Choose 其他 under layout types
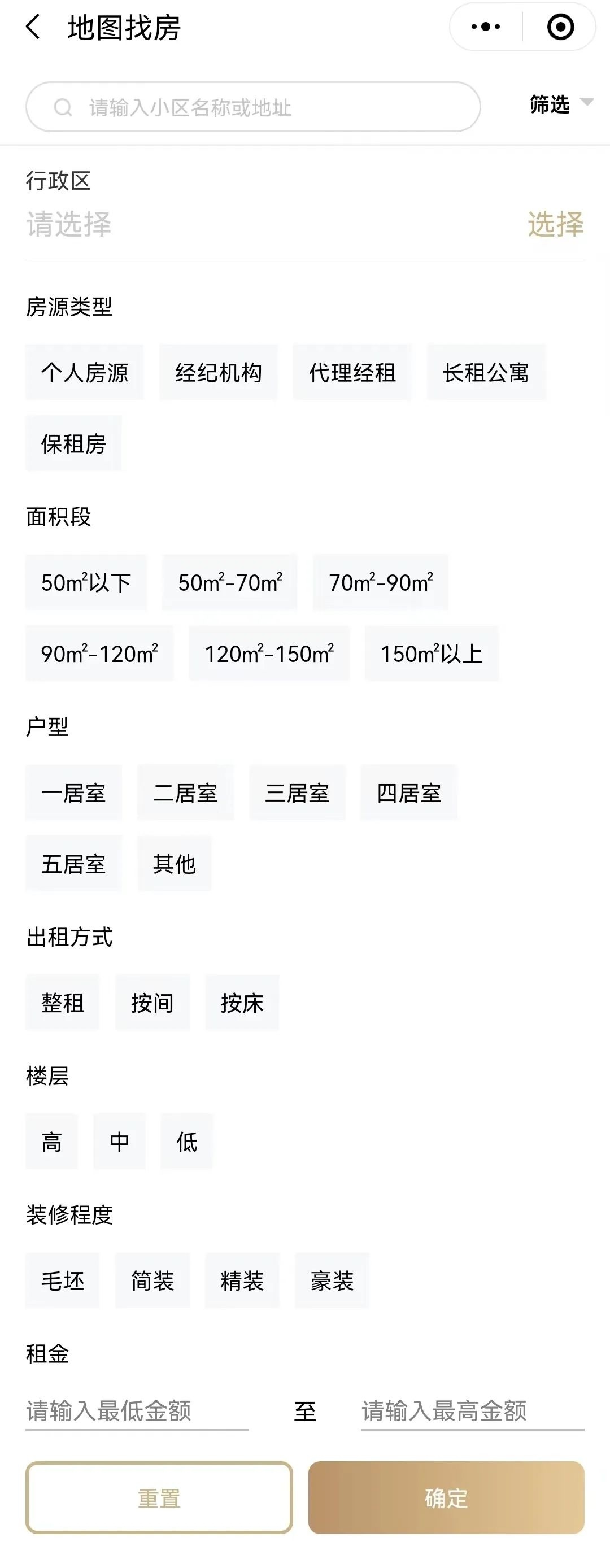Image resolution: width=610 pixels, height=1568 pixels. point(174,864)
